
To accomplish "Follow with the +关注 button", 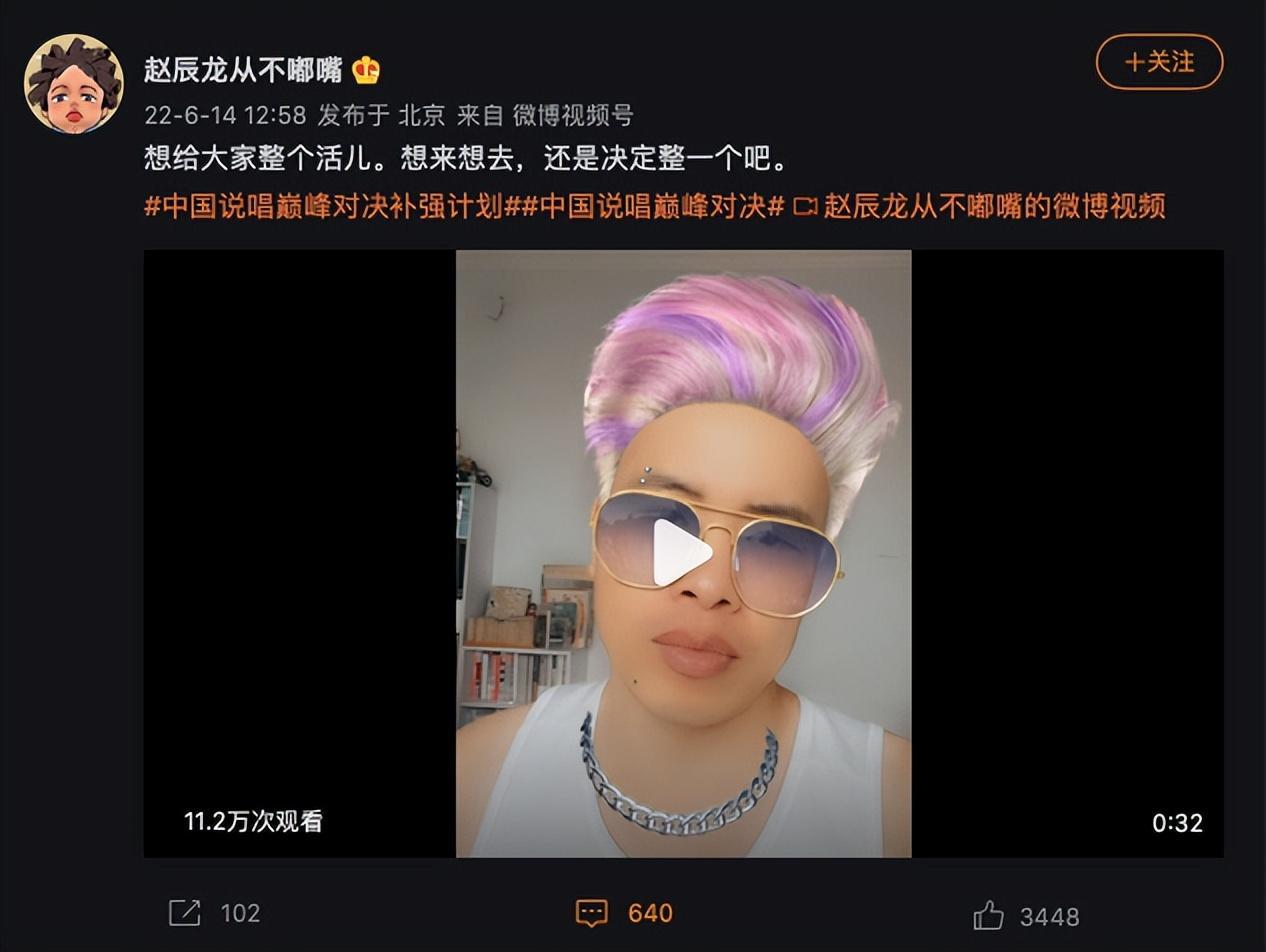I will pos(1159,62).
